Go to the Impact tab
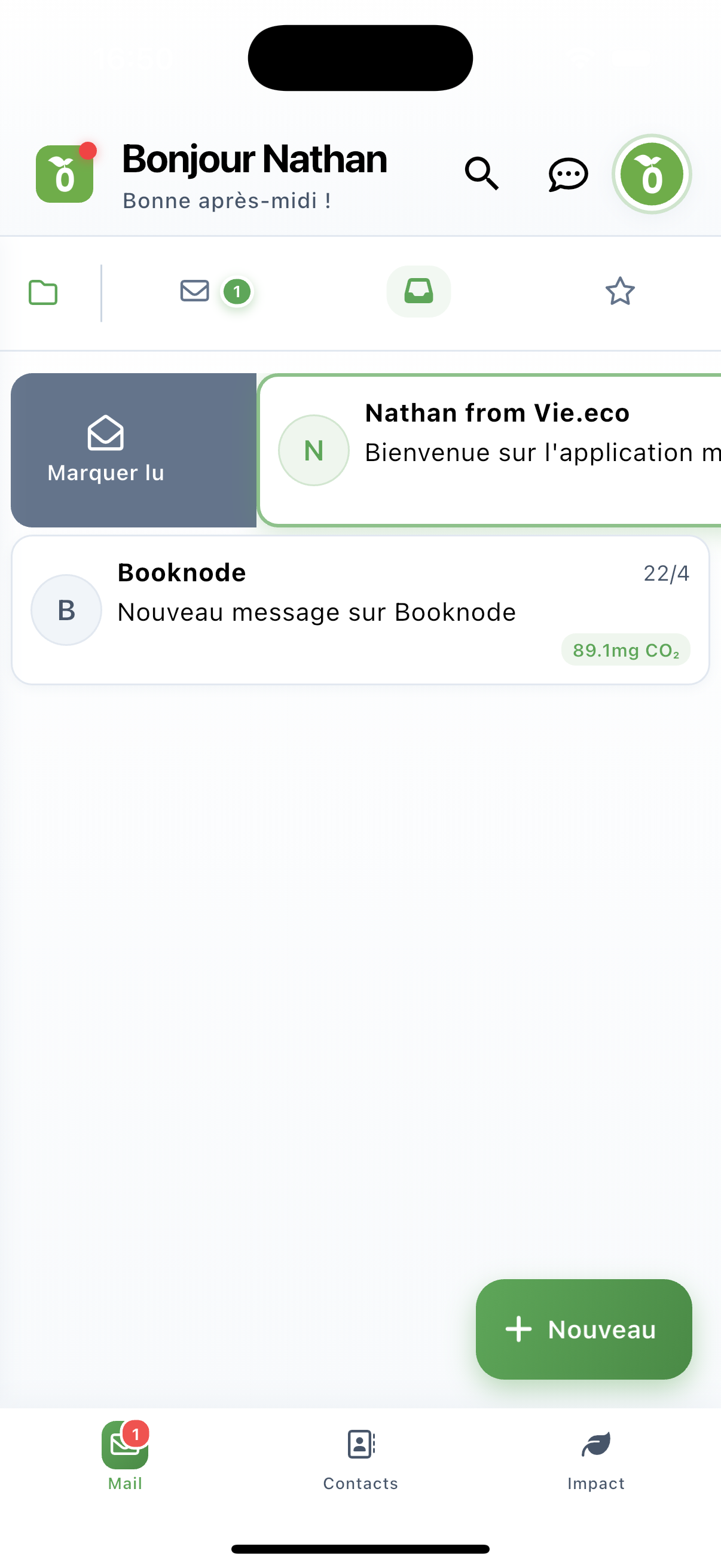 pyautogui.click(x=595, y=1456)
